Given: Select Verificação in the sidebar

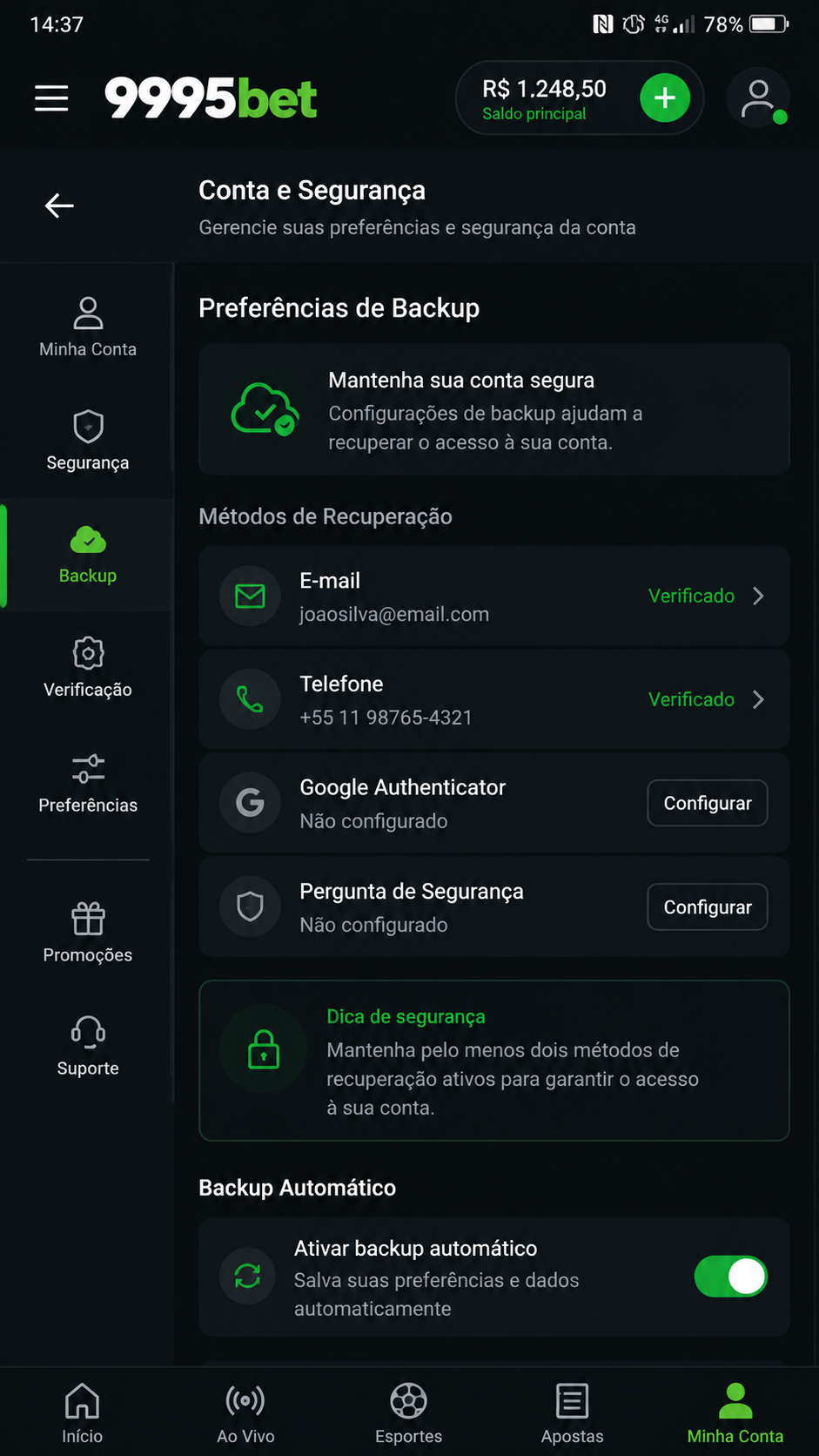Looking at the screenshot, I should point(88,668).
